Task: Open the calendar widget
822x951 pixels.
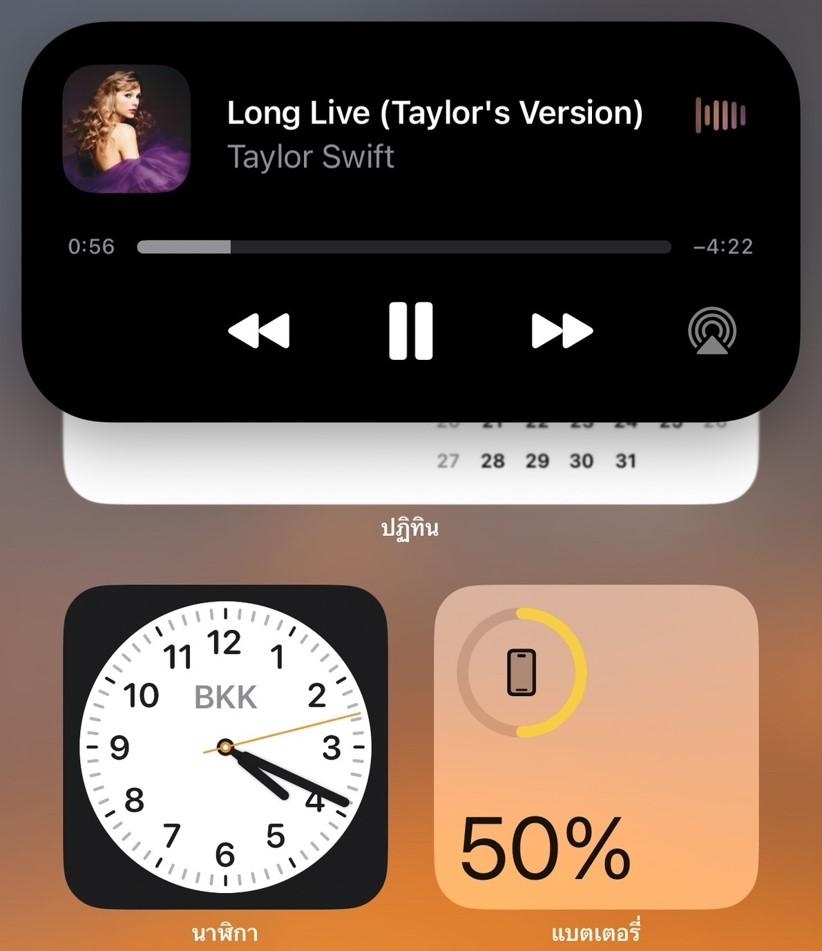Action: [410, 463]
